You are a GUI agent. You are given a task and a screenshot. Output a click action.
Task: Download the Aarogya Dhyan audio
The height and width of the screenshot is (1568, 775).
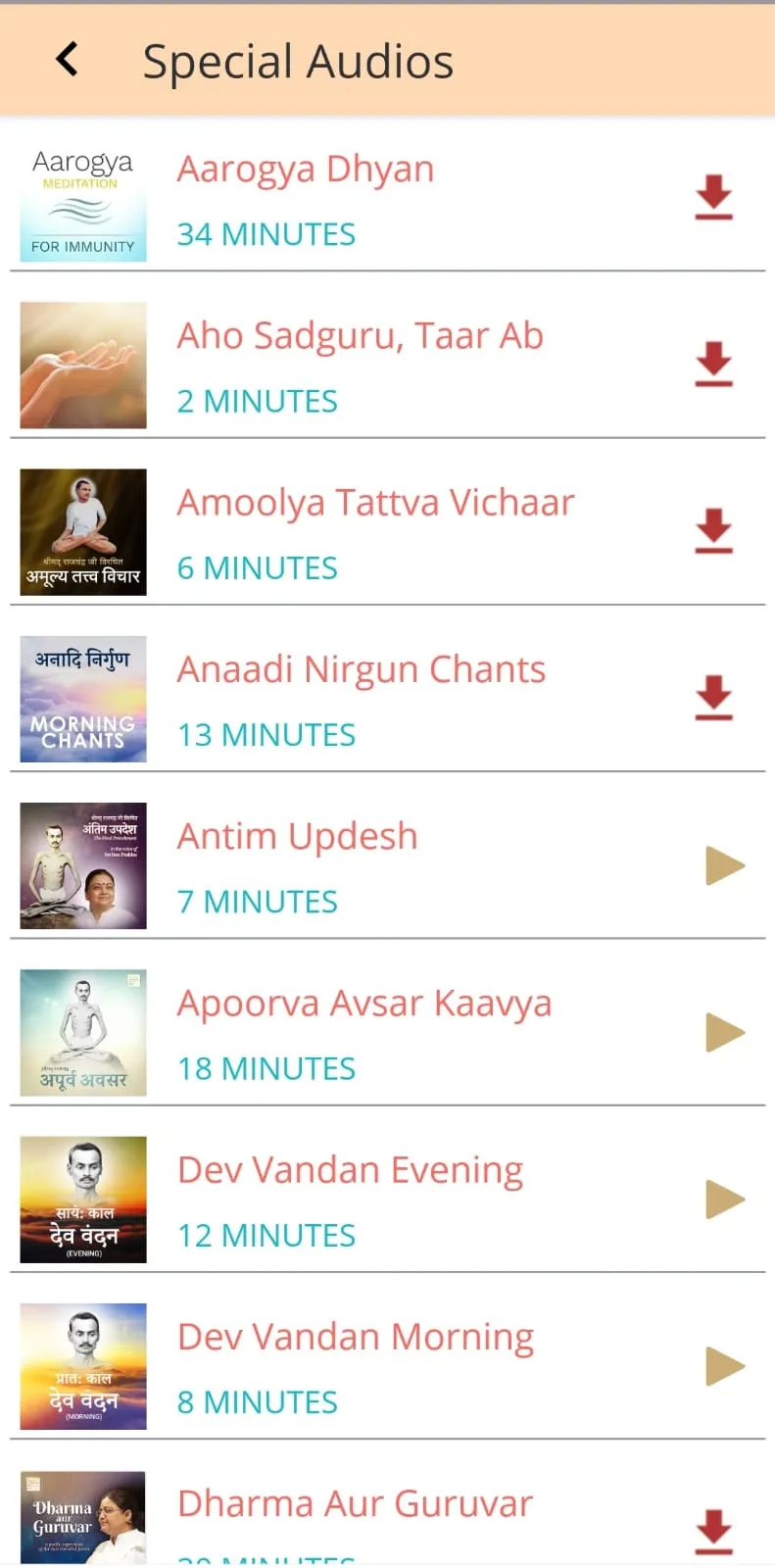[x=713, y=197]
